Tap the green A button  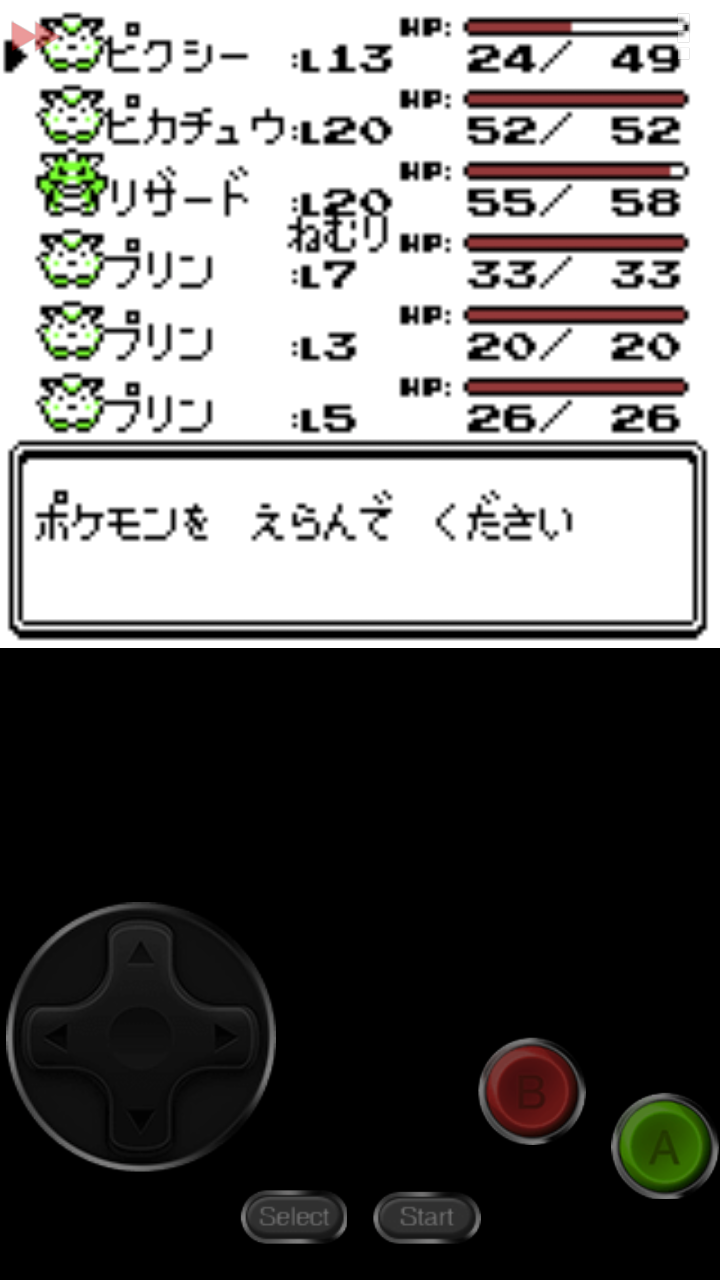click(664, 1147)
